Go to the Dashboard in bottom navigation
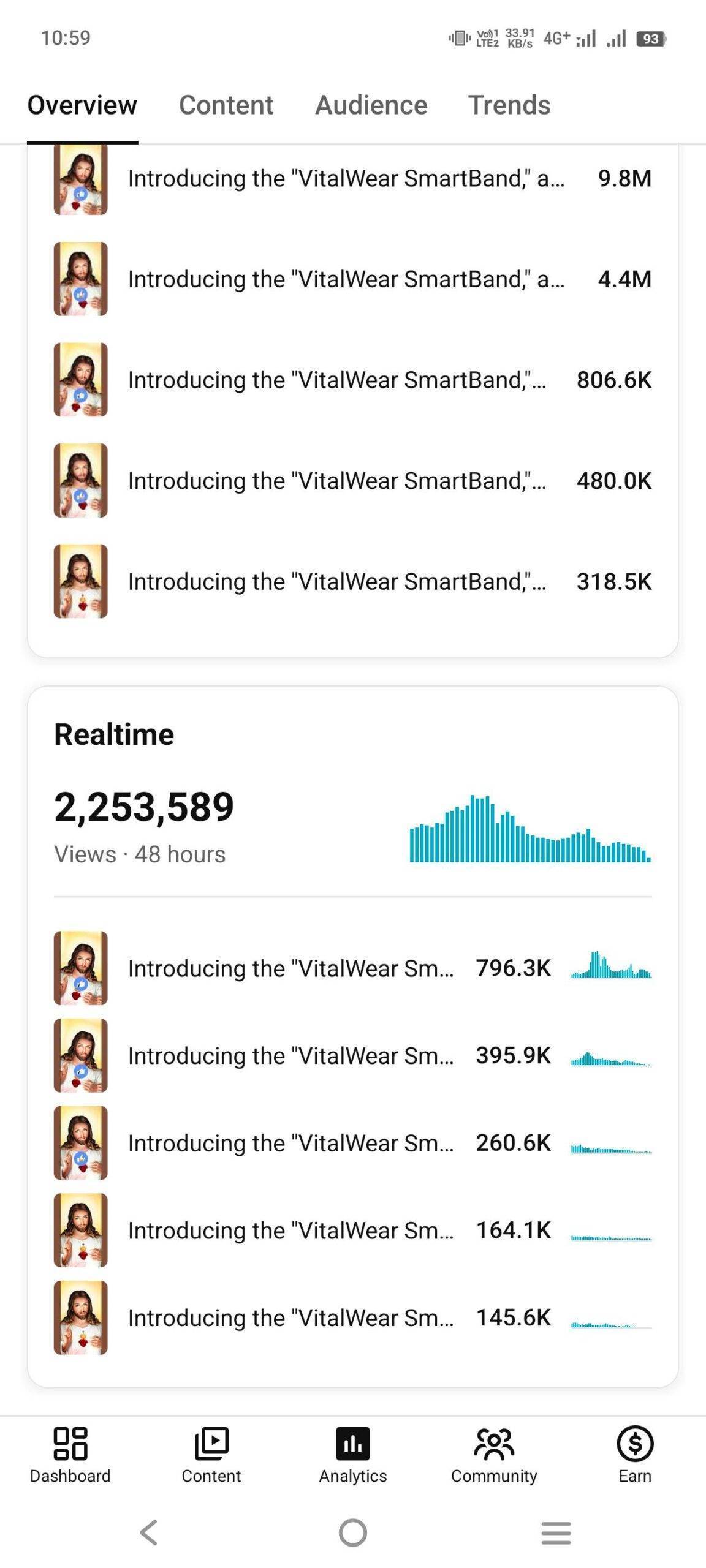Viewport: 706px width, 1568px height. pyautogui.click(x=70, y=1455)
